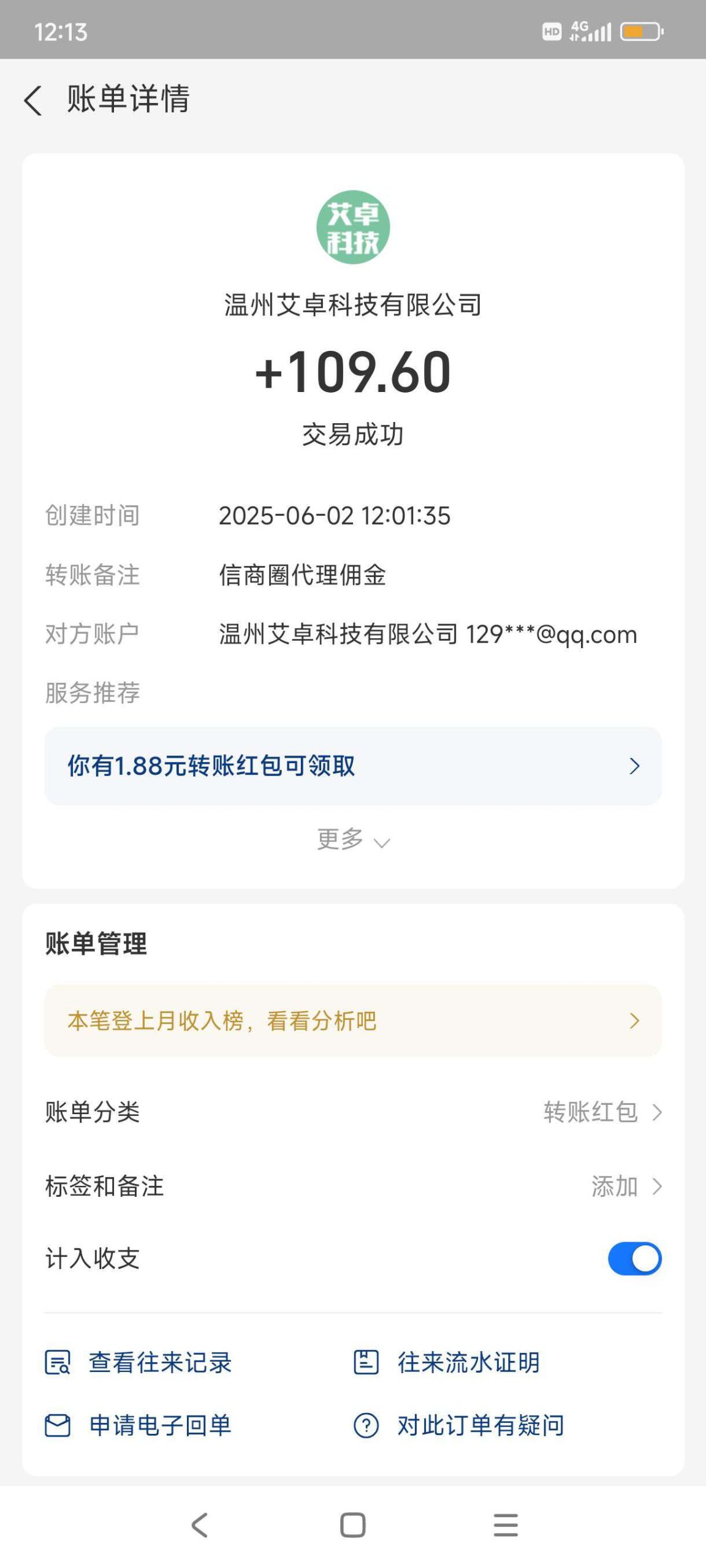Open 温州艾卓科技有限公司 merchant avatar

click(x=353, y=227)
